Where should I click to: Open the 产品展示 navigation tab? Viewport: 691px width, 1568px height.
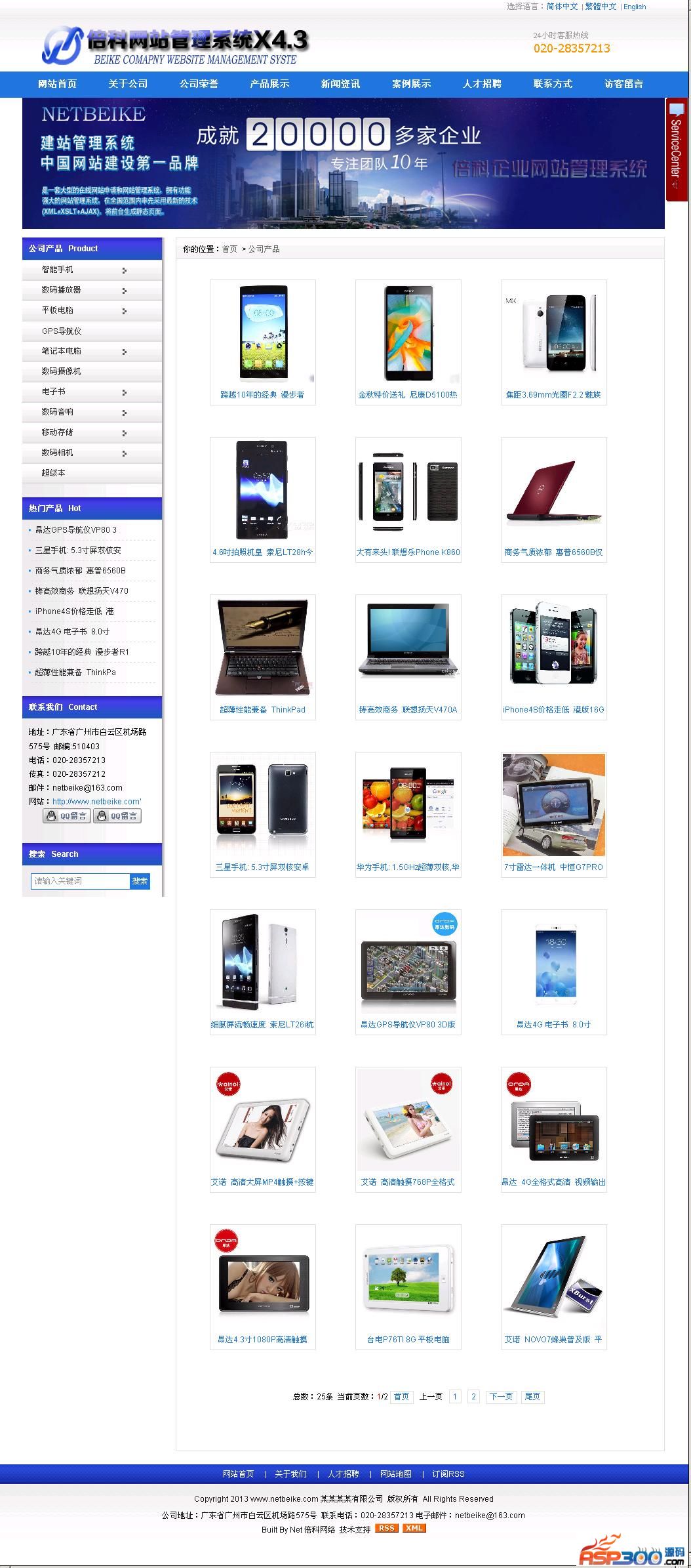pos(269,84)
